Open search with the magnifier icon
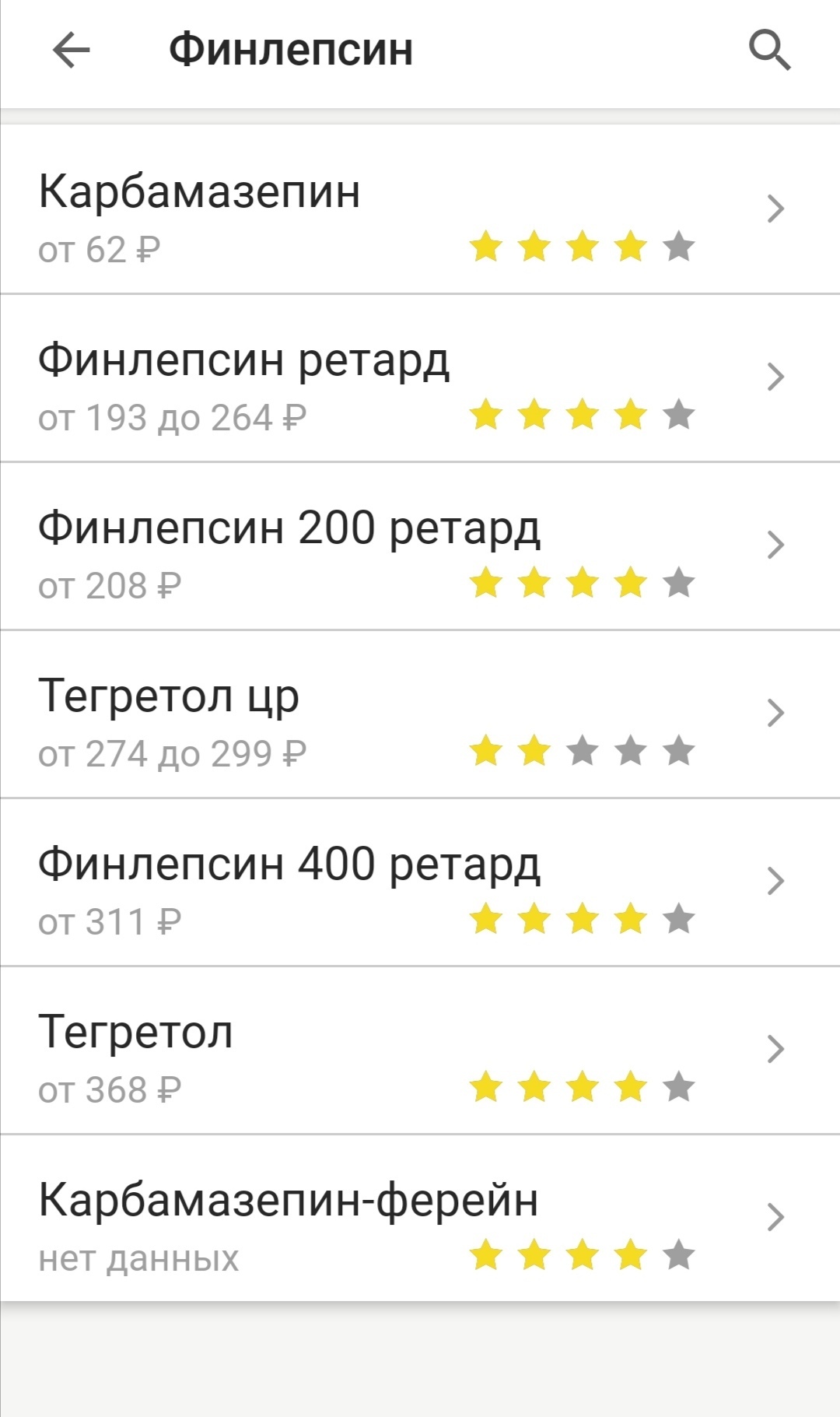Viewport: 840px width, 1417px height. 769,51
